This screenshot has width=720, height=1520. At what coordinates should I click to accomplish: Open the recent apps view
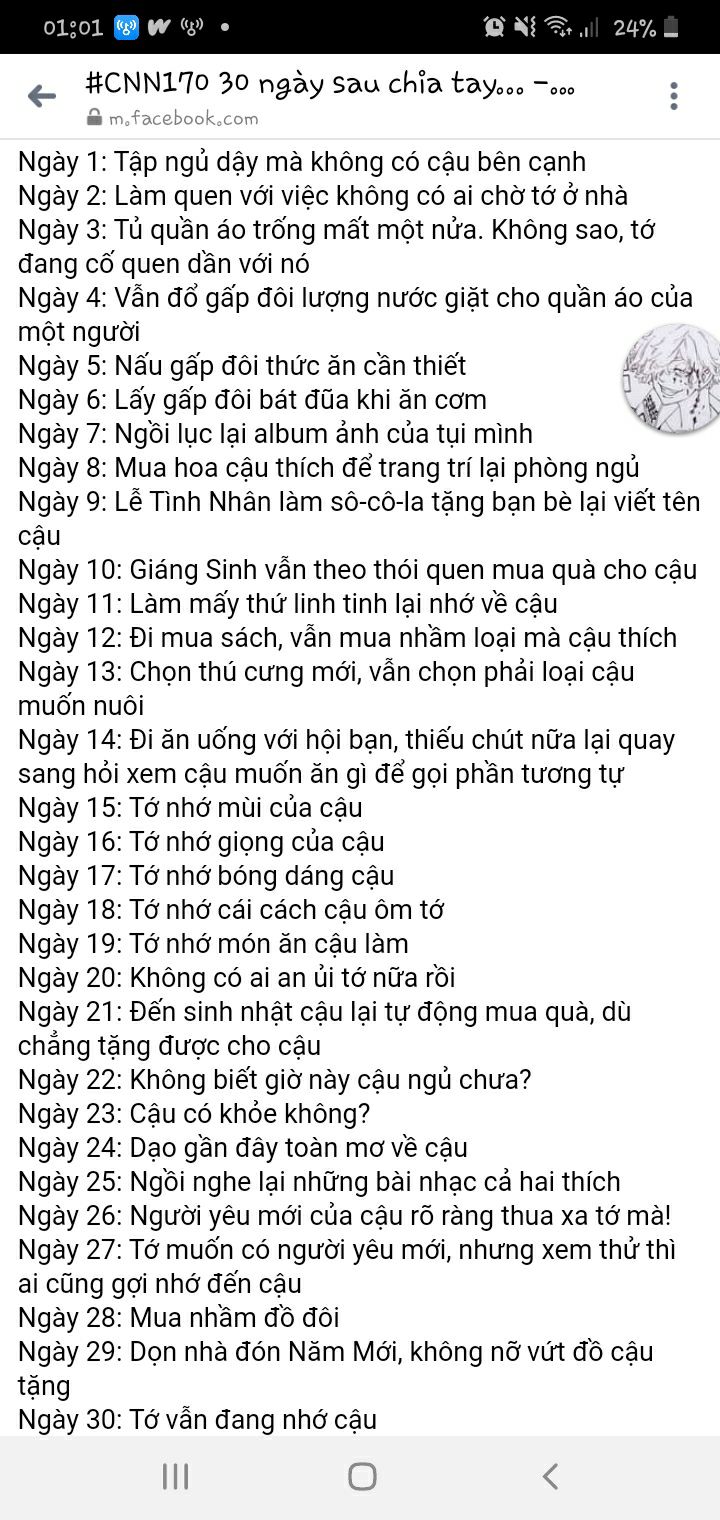[175, 1476]
